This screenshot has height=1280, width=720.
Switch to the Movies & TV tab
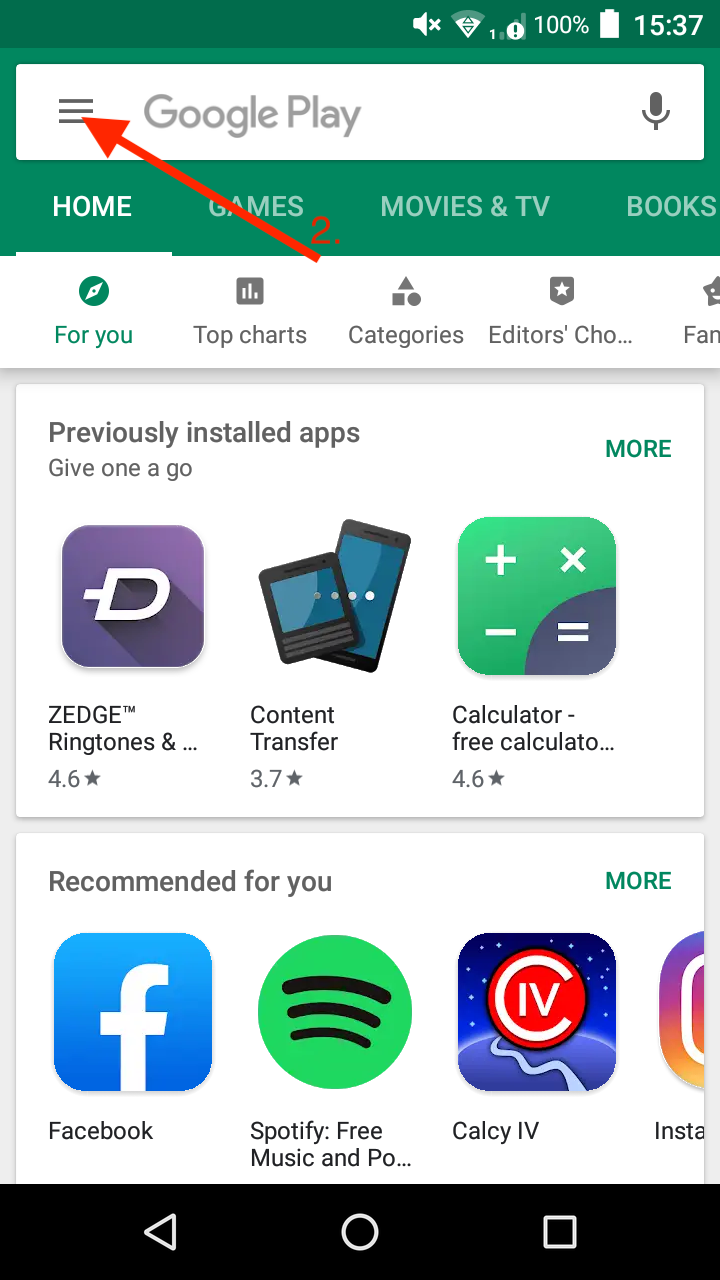point(465,207)
